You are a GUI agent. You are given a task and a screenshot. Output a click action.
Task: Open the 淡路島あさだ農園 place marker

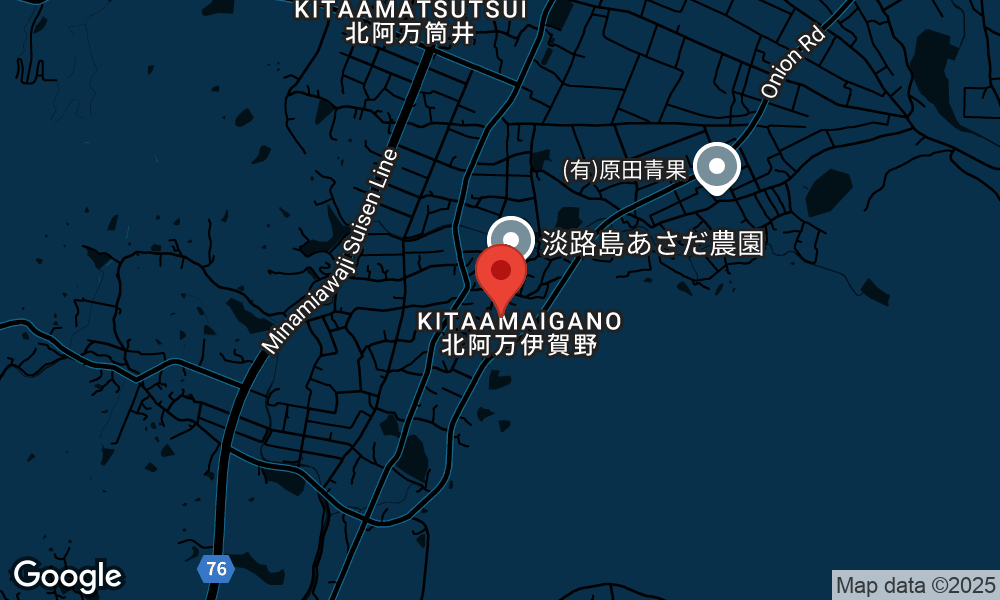(x=511, y=239)
